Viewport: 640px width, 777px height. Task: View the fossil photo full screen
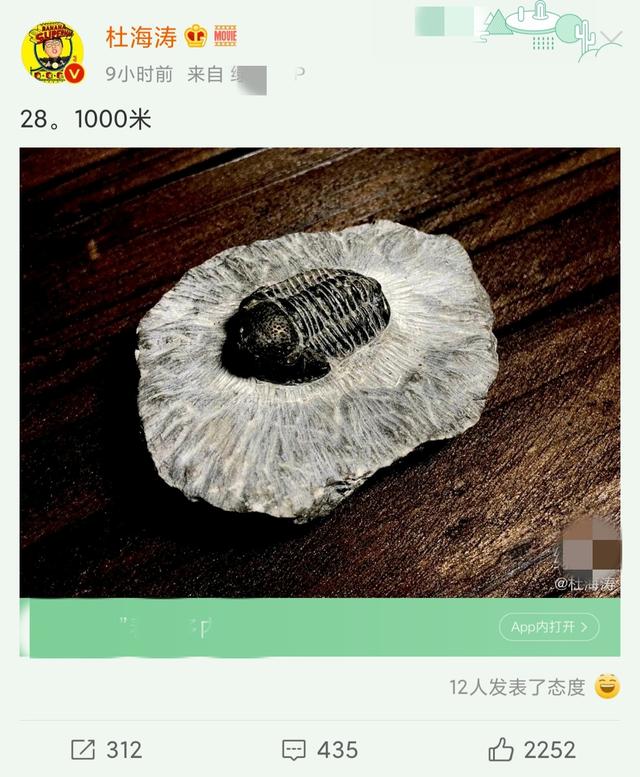320,370
